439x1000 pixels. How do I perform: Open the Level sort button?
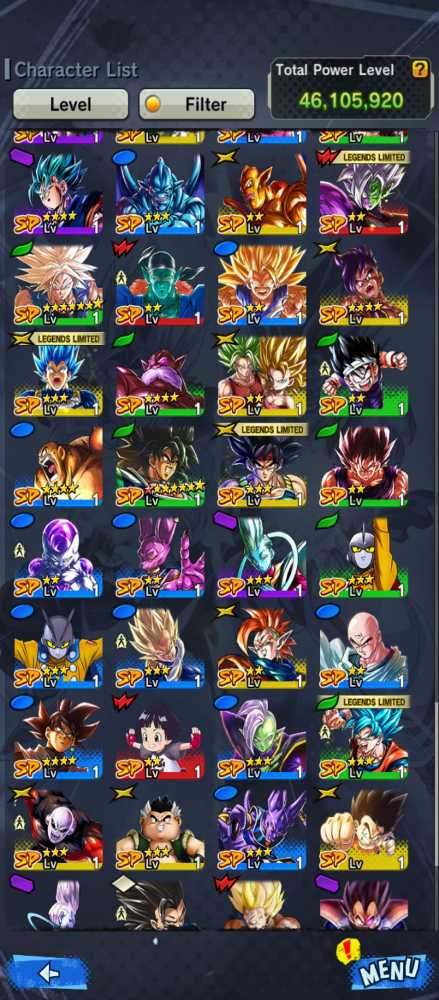[x=70, y=104]
